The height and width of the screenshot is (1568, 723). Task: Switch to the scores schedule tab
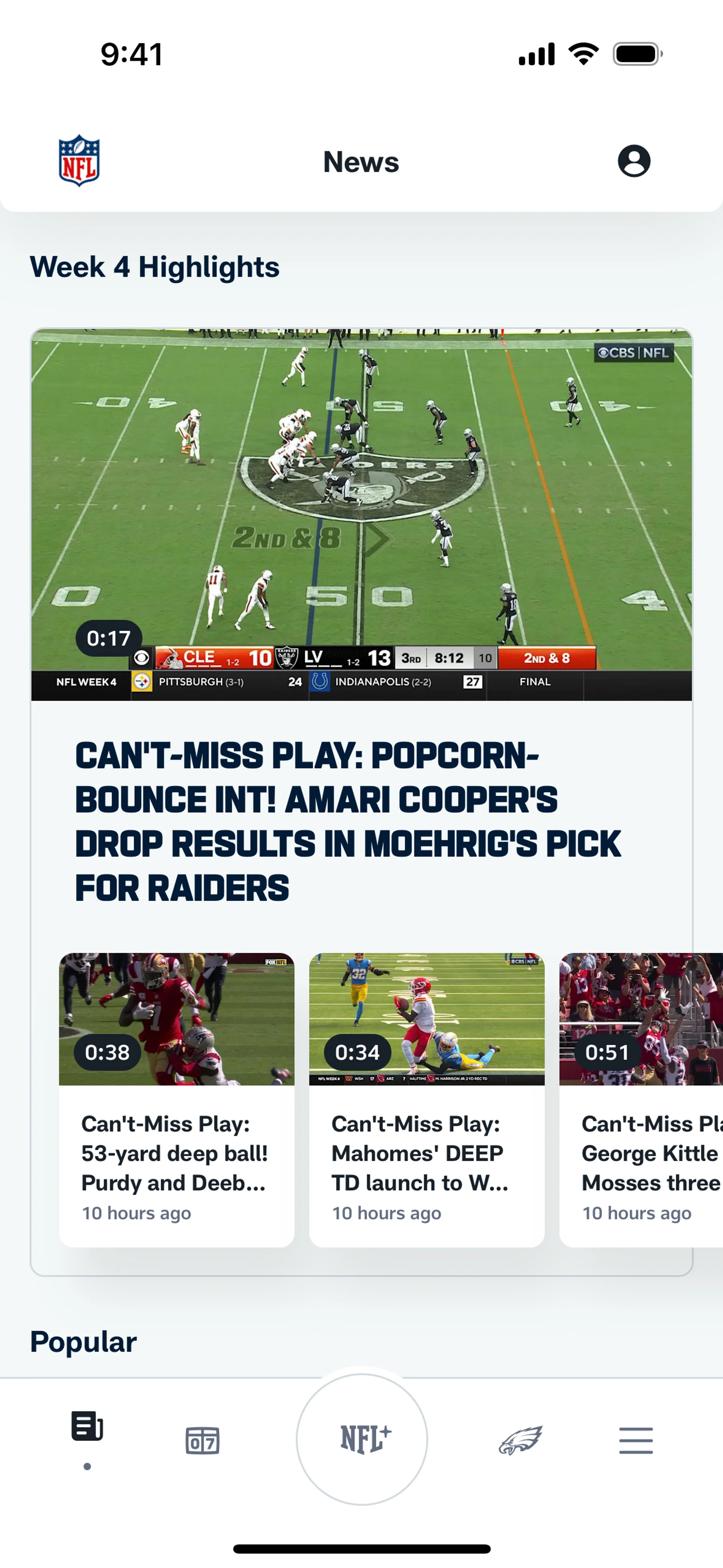(202, 1441)
